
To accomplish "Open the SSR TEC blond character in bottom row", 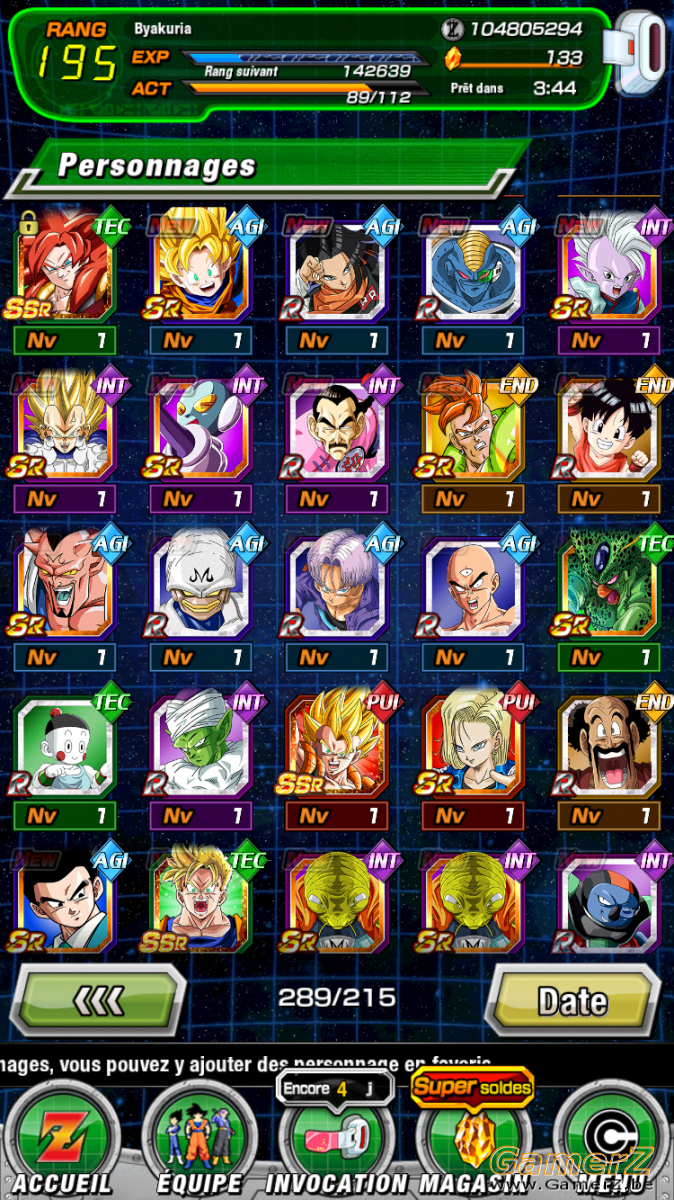I will click(200, 902).
